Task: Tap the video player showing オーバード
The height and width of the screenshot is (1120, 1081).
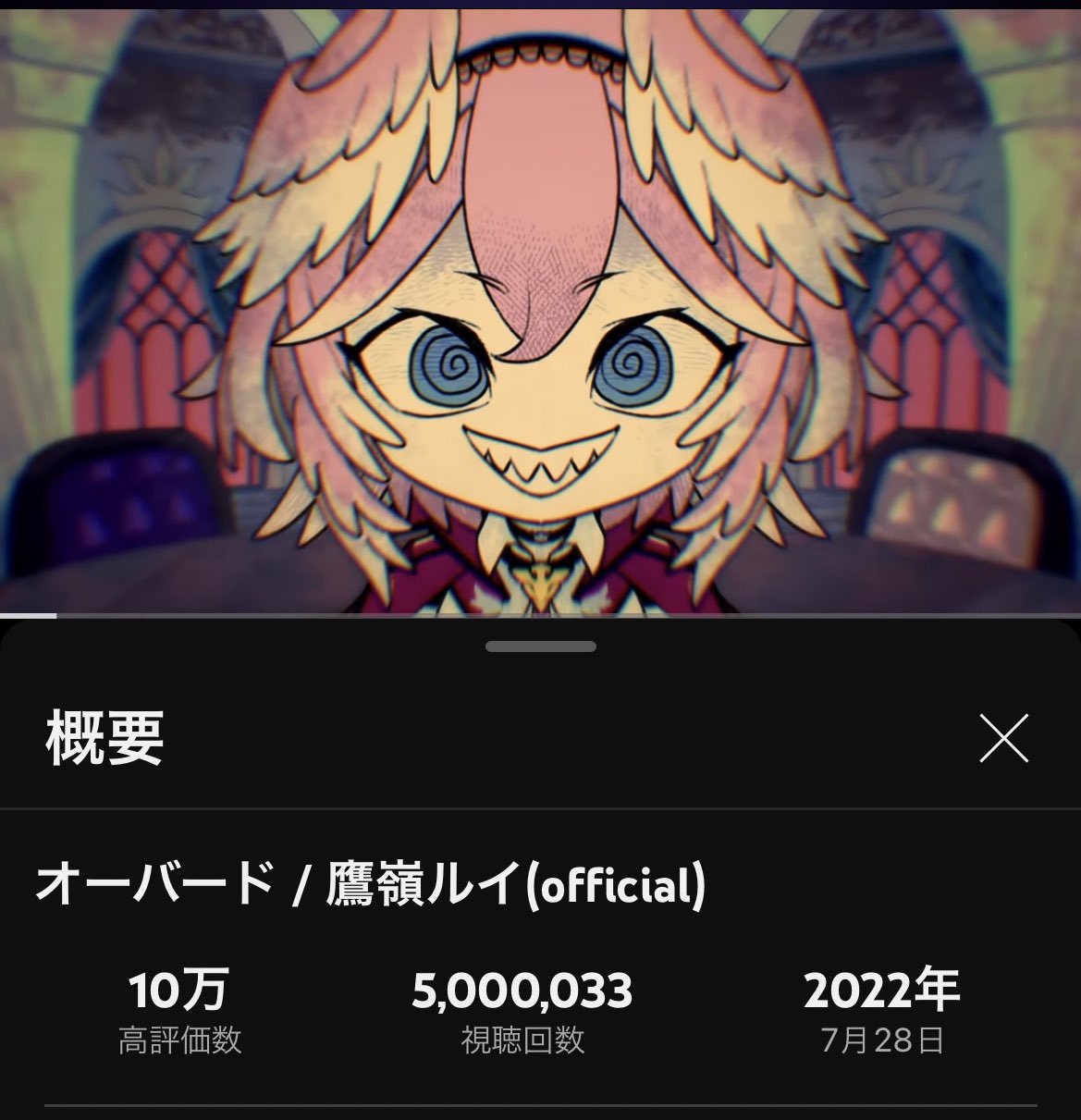Action: coord(540,310)
